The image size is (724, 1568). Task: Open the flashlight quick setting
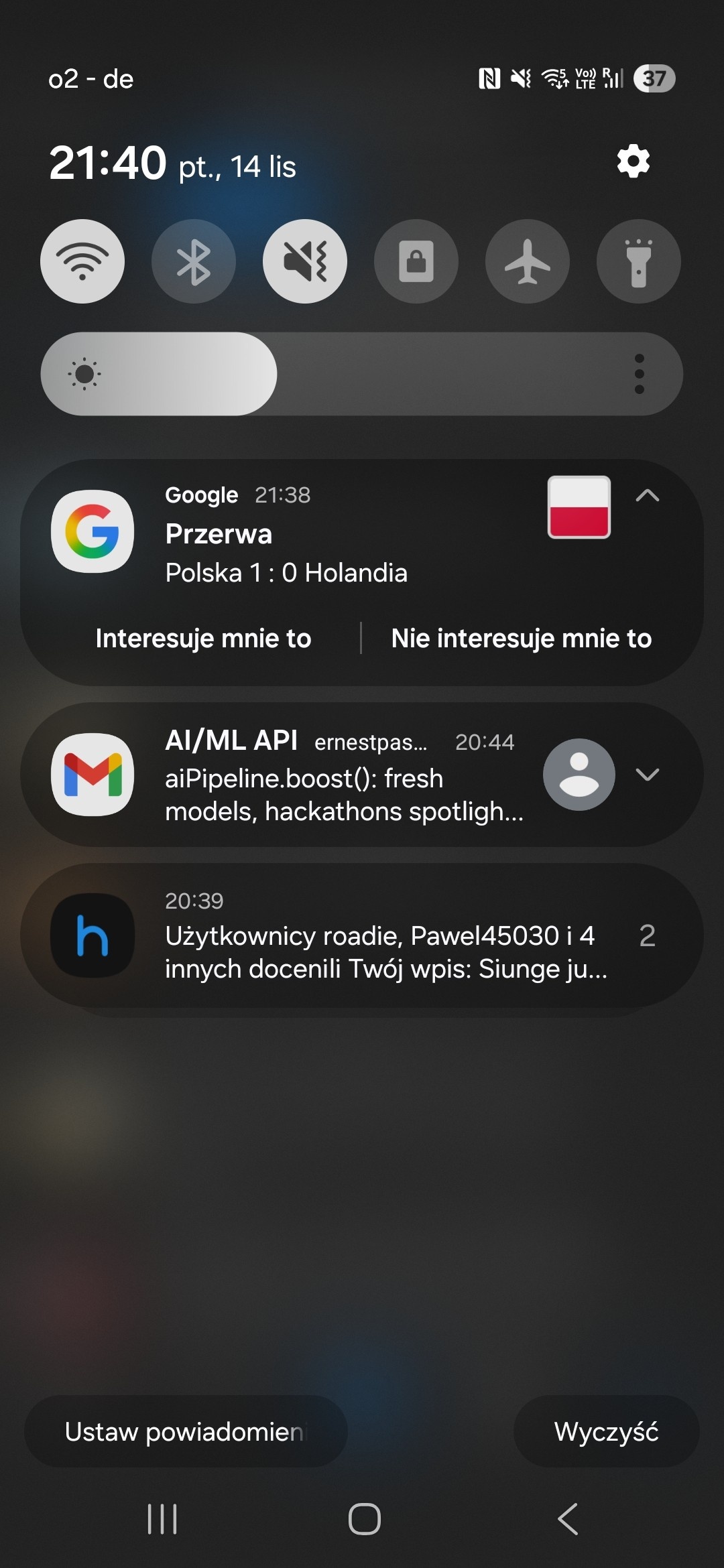638,261
